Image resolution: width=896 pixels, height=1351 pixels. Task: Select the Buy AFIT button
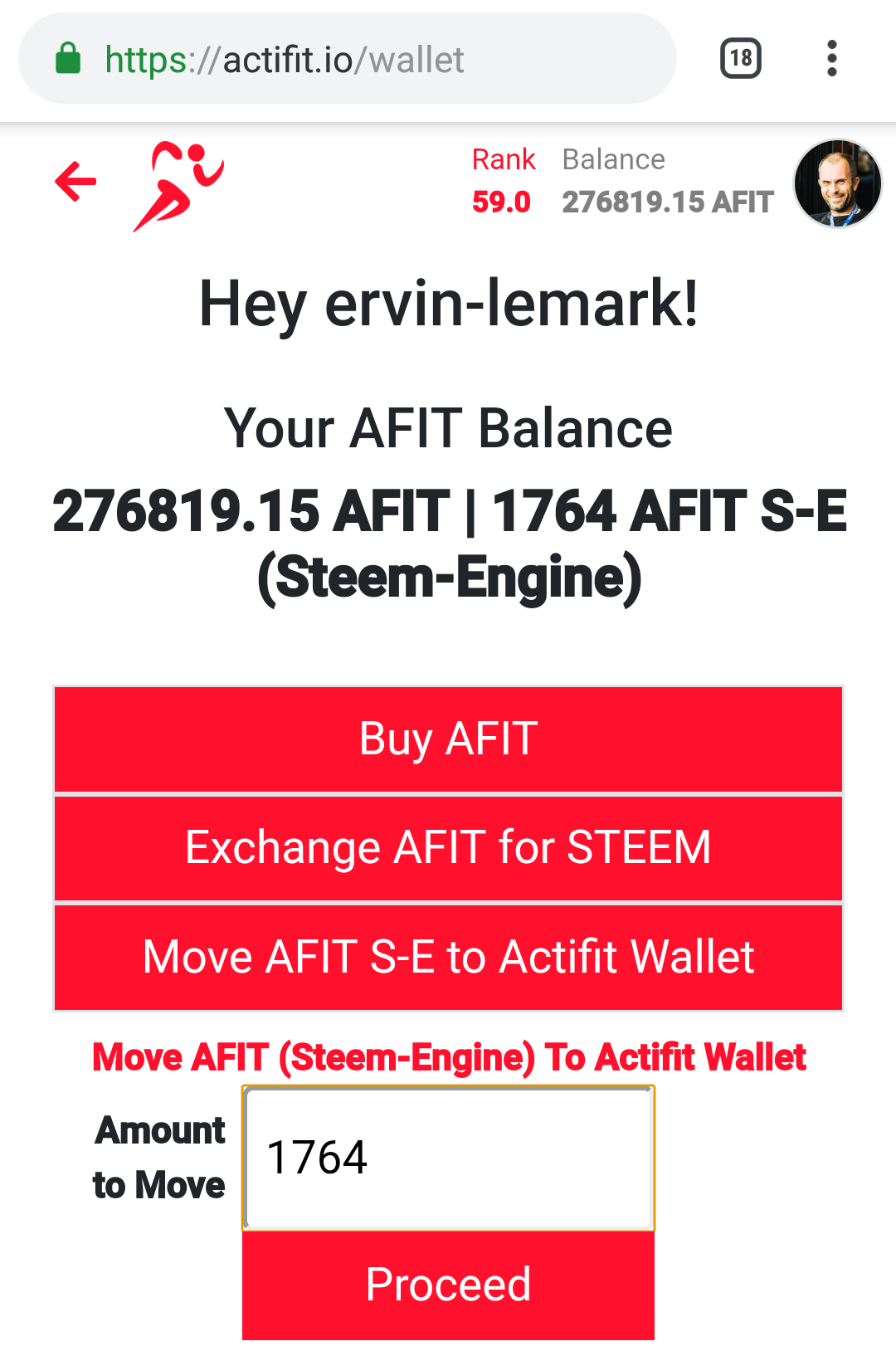[x=448, y=739]
